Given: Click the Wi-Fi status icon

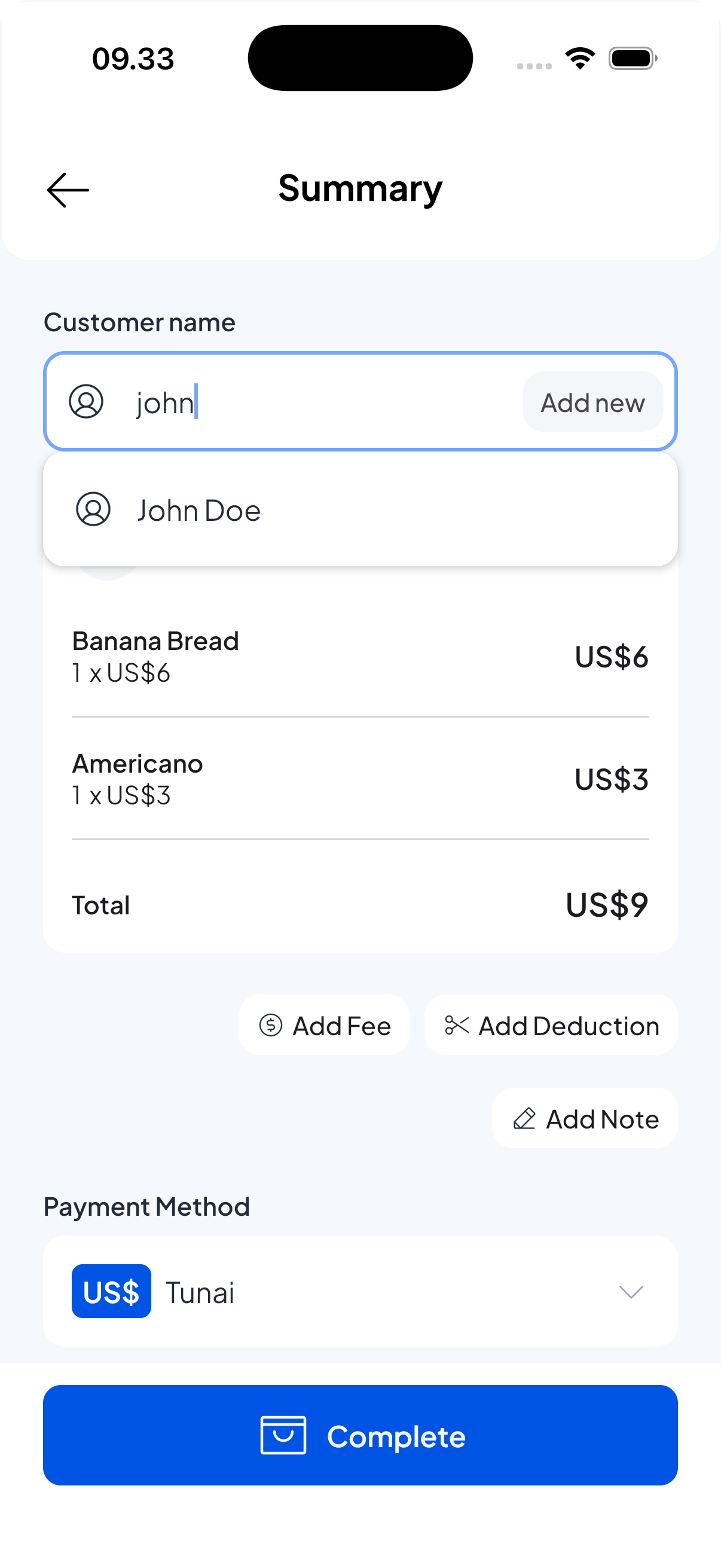Looking at the screenshot, I should click(580, 58).
